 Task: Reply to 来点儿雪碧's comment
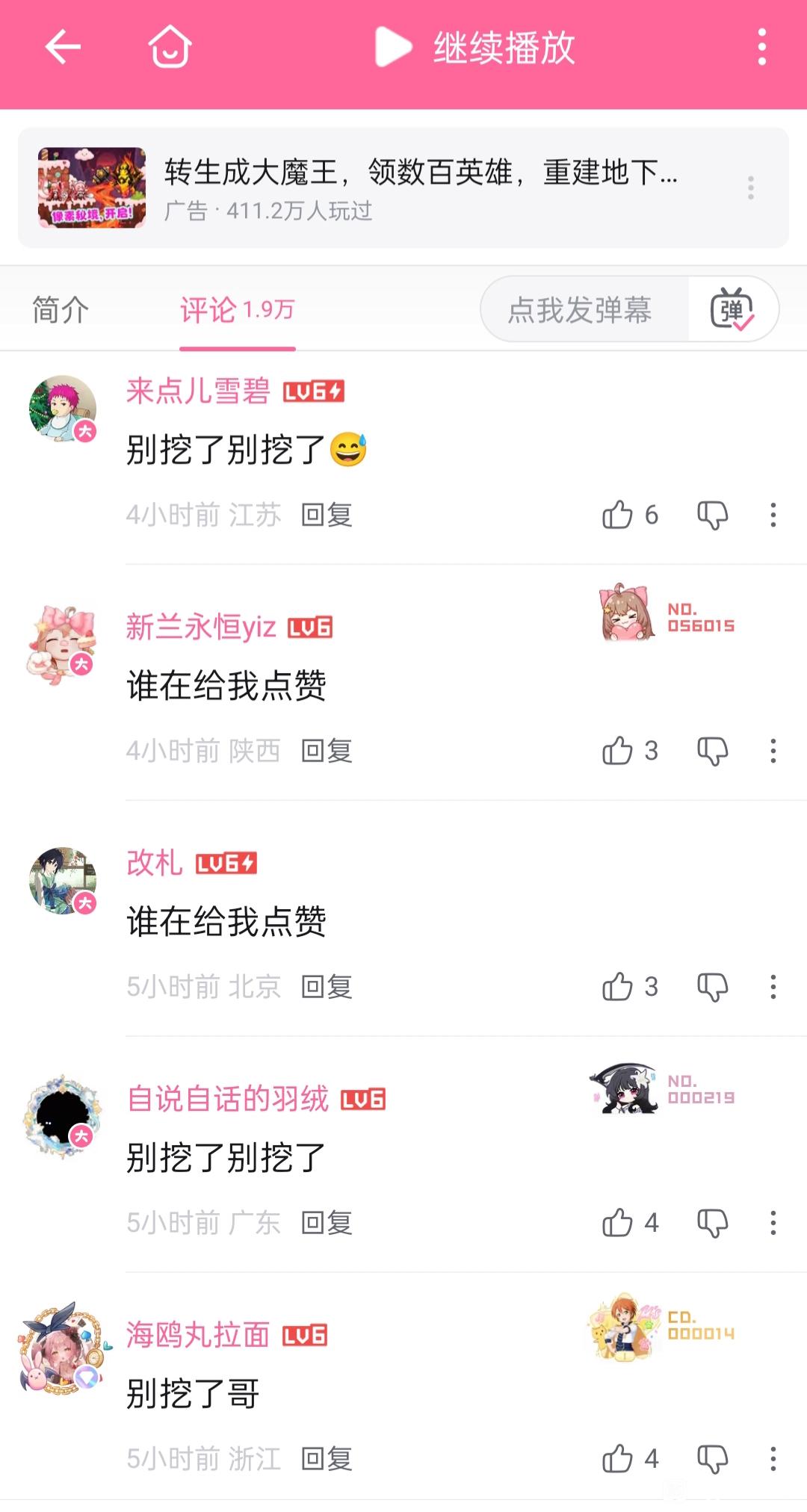pyautogui.click(x=327, y=515)
